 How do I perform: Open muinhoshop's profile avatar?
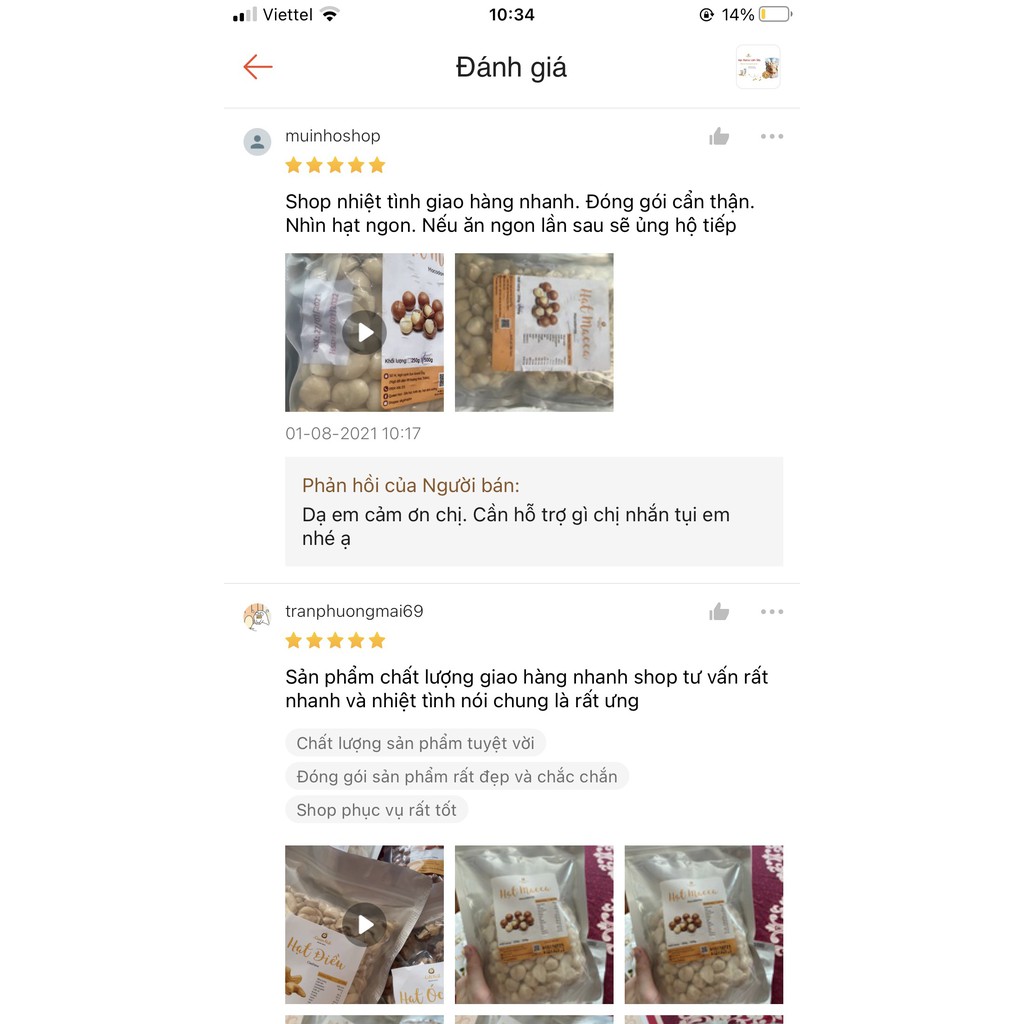(x=257, y=142)
